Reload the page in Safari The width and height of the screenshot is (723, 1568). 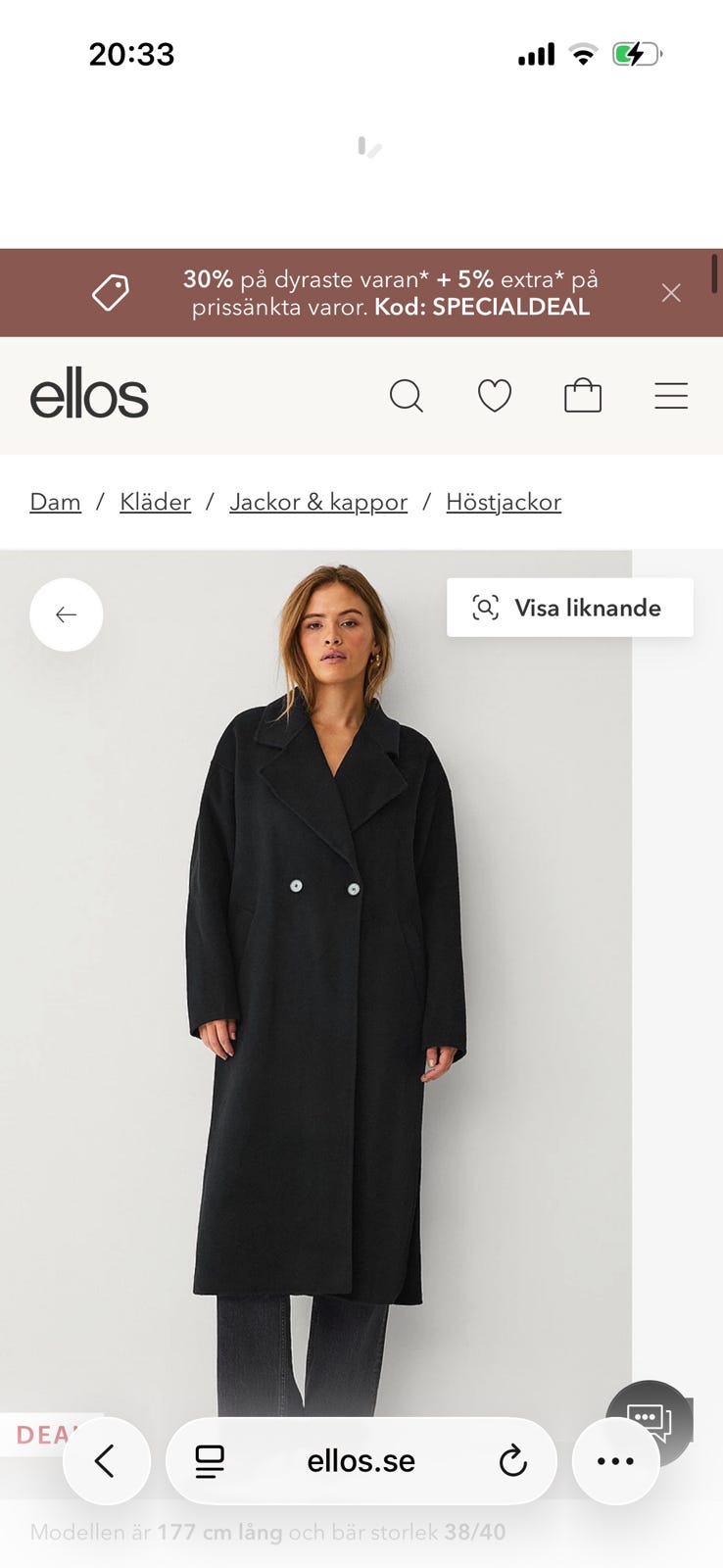[513, 1460]
